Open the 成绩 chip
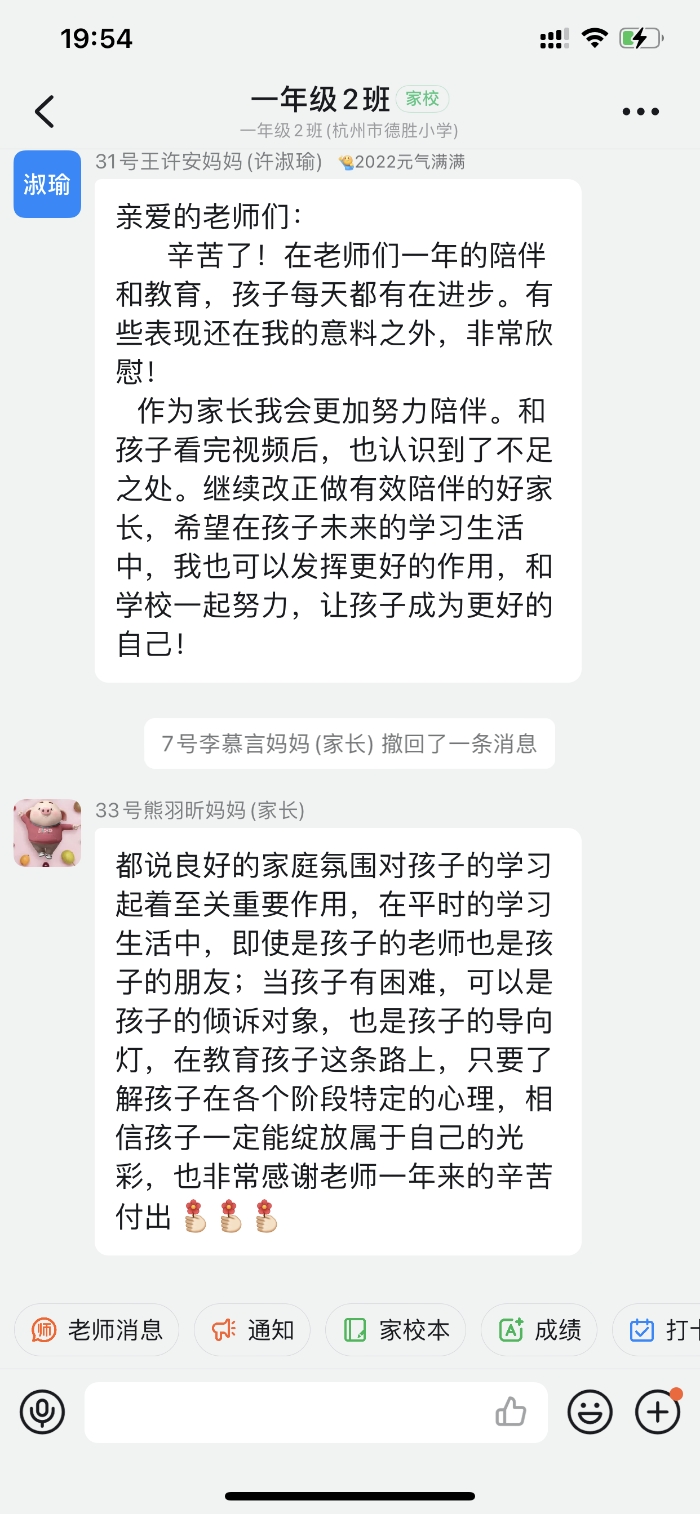This screenshot has width=700, height=1514. pos(539,1330)
